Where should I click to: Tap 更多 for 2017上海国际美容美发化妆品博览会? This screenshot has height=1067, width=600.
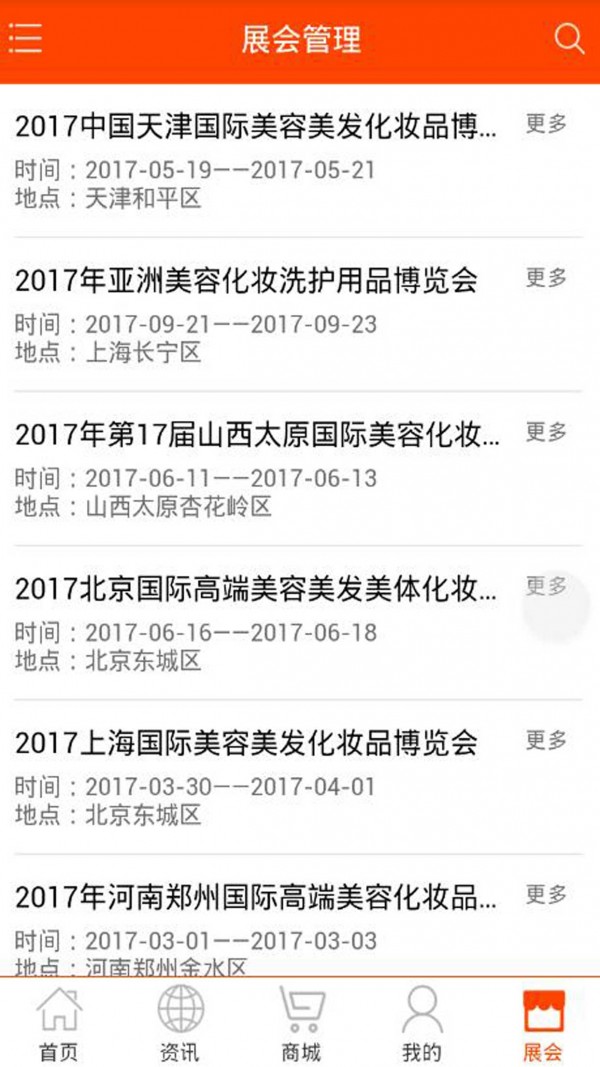pos(546,740)
